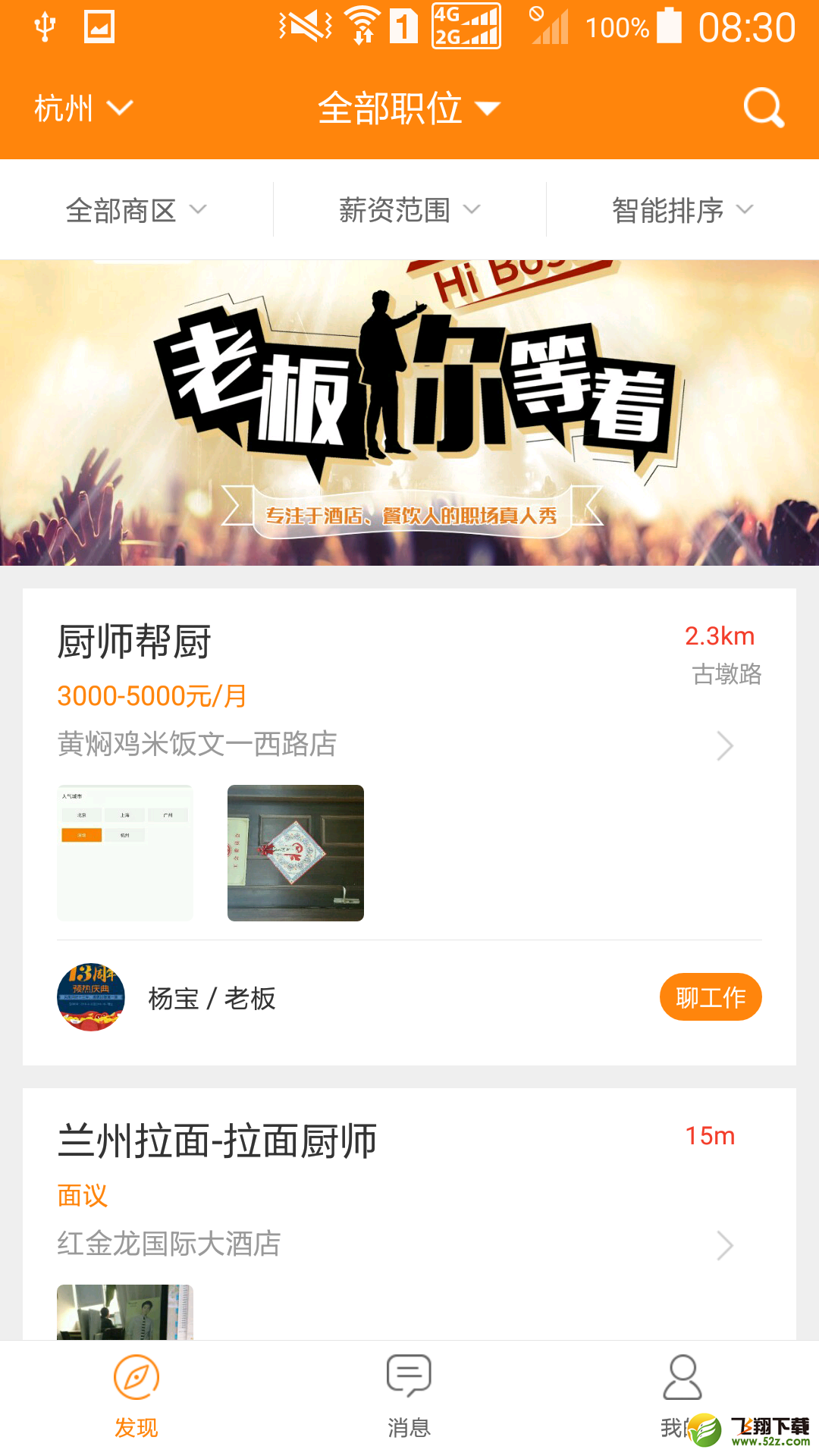Open the 薪资范围 filter

point(409,210)
